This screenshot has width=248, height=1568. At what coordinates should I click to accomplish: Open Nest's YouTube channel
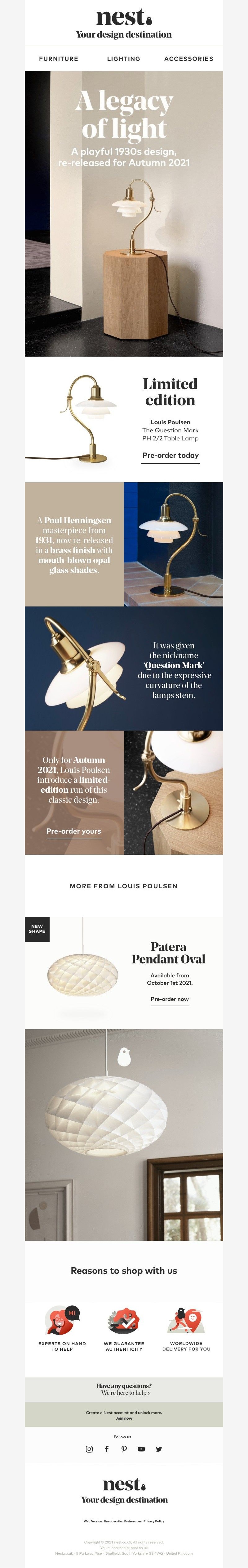coord(141,1449)
